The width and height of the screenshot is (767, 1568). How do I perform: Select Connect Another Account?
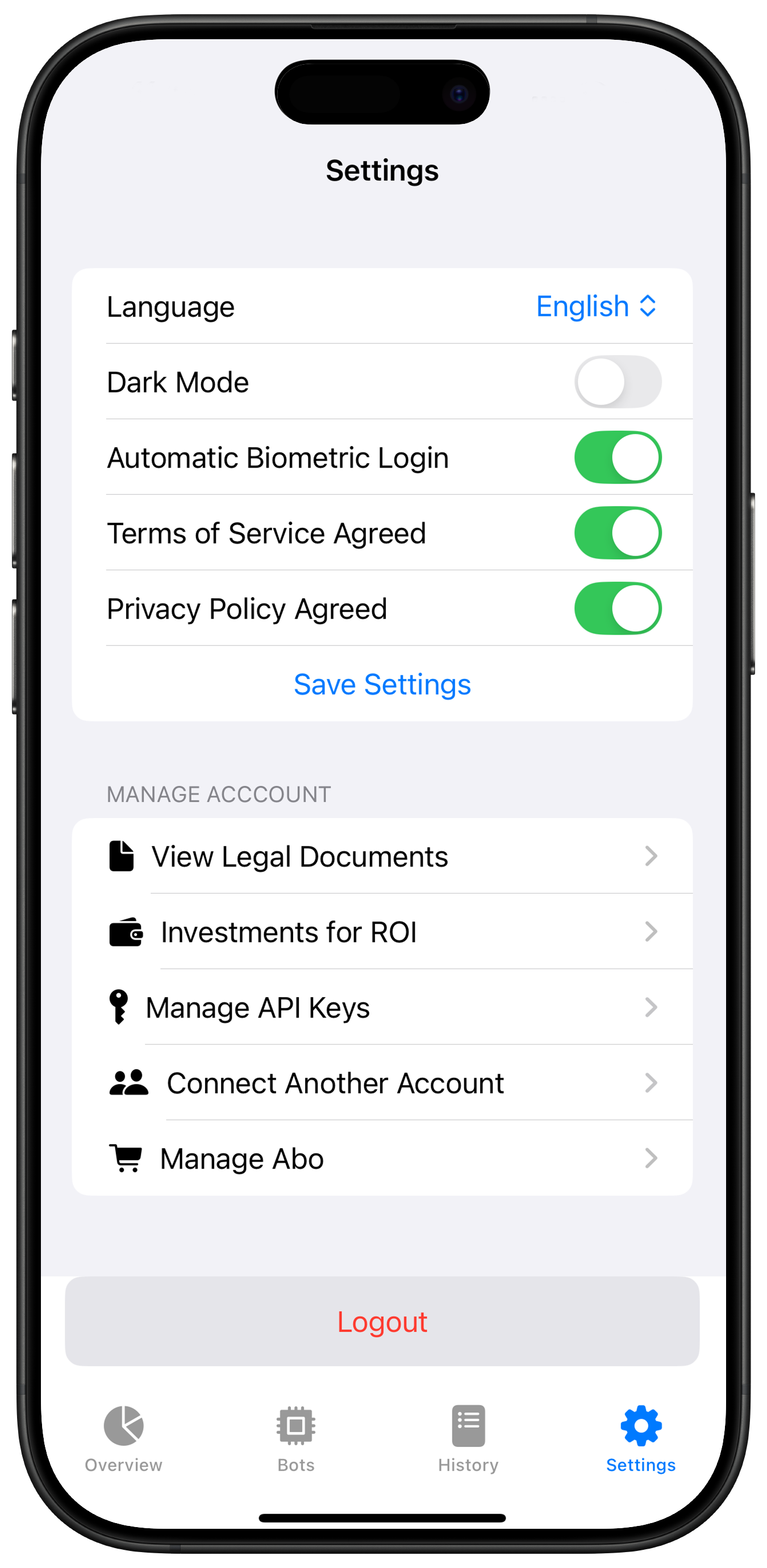(x=382, y=1082)
